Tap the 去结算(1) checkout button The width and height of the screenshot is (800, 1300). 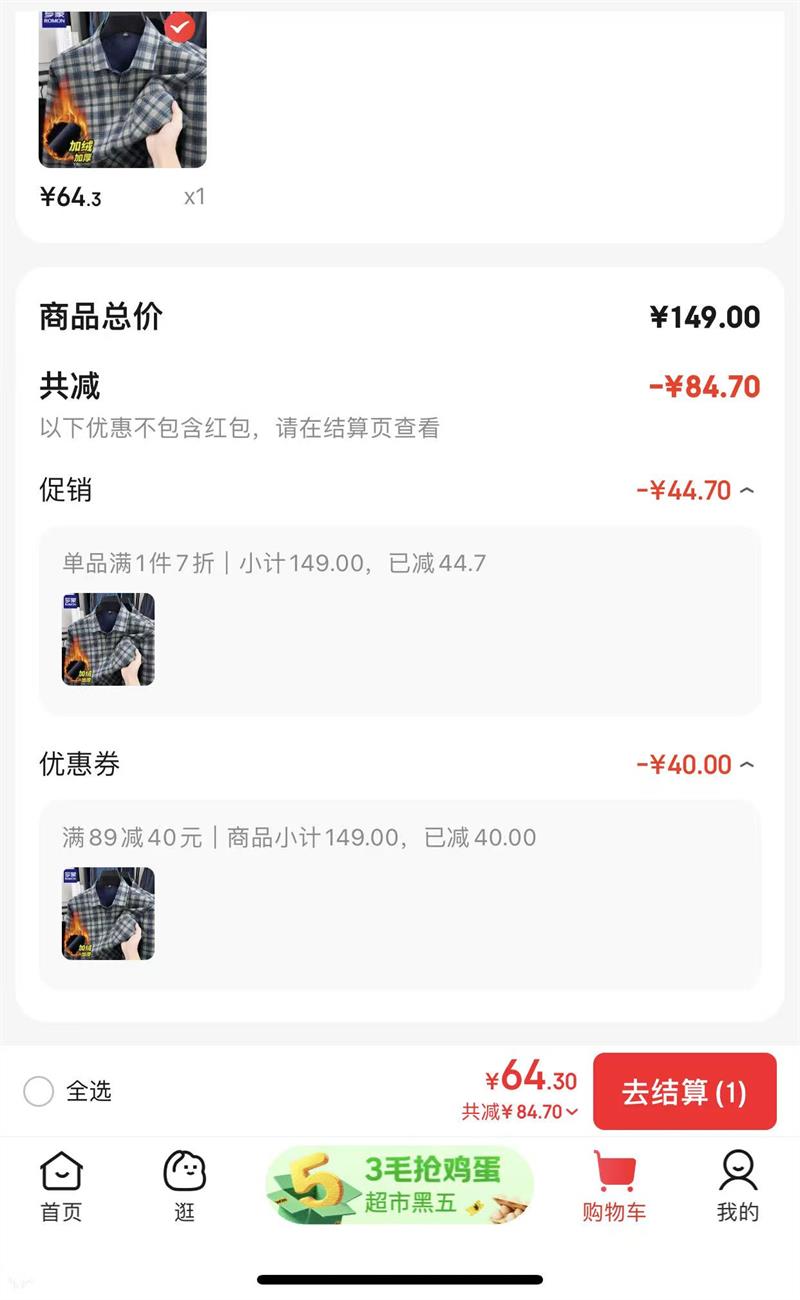685,1093
